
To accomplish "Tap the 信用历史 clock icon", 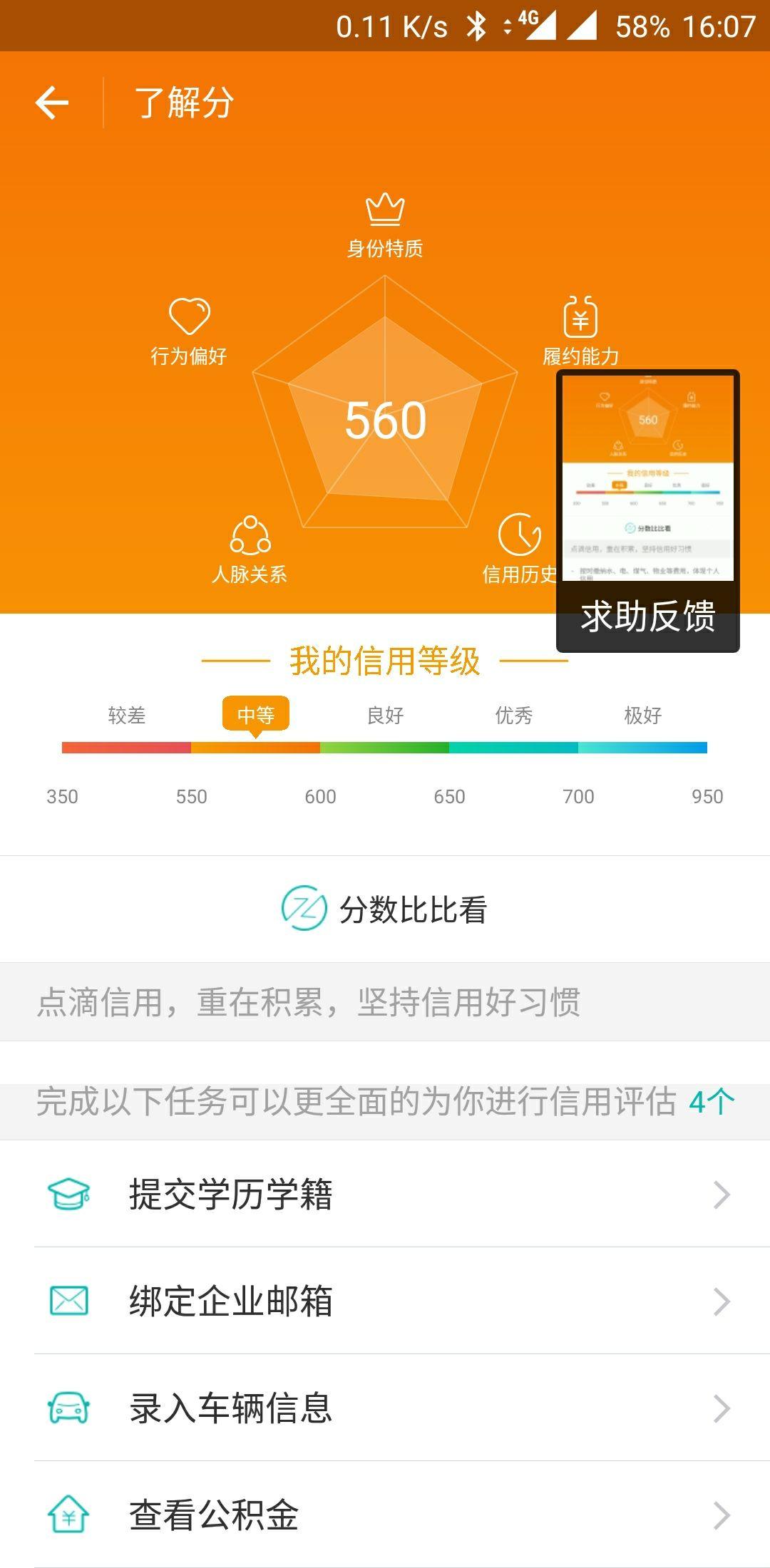I will tap(520, 534).
